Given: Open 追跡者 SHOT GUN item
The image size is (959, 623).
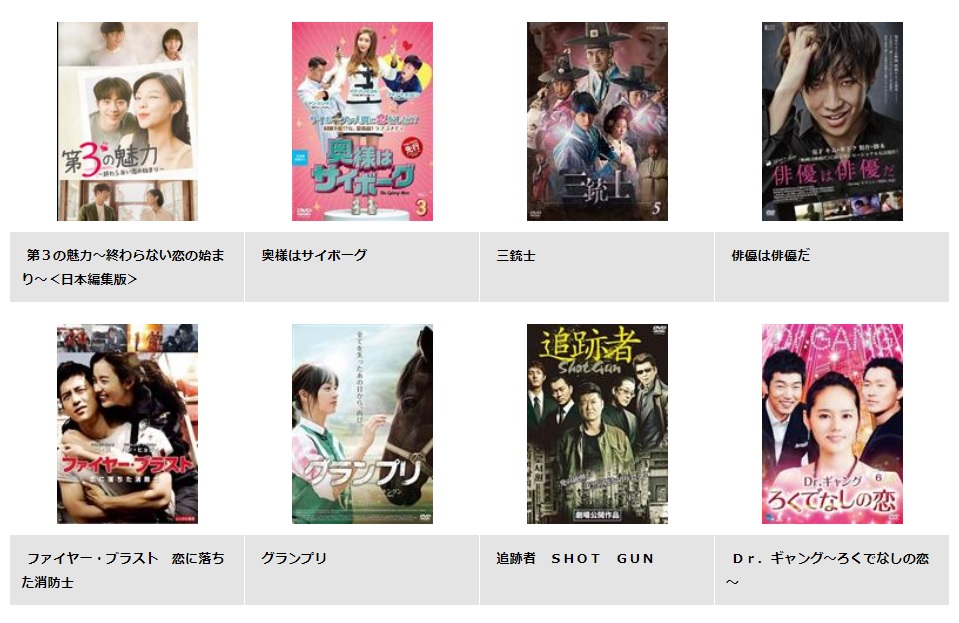Looking at the screenshot, I should 597,423.
